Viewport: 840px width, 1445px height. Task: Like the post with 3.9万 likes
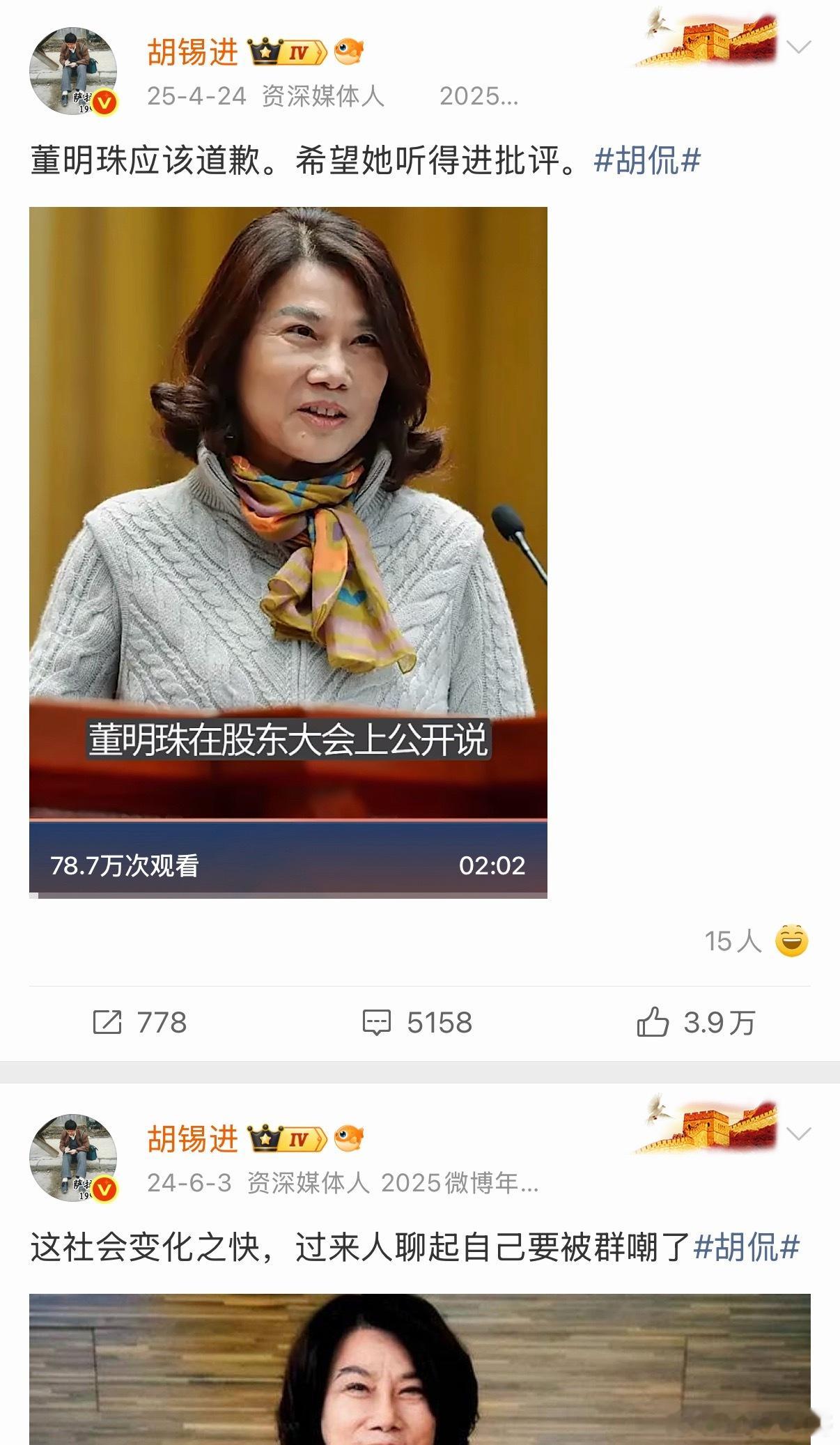pos(697,1023)
